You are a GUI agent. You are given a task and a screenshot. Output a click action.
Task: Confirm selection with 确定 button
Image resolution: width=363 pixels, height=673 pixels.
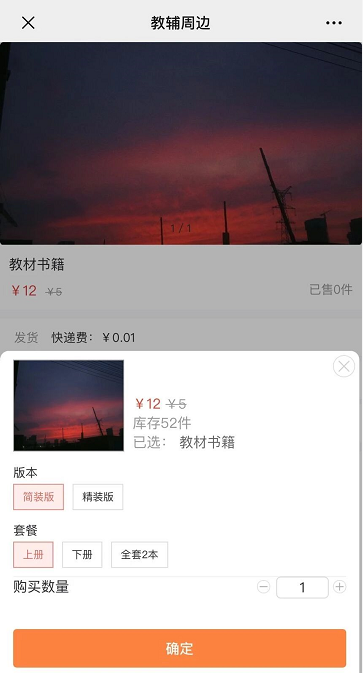179,648
